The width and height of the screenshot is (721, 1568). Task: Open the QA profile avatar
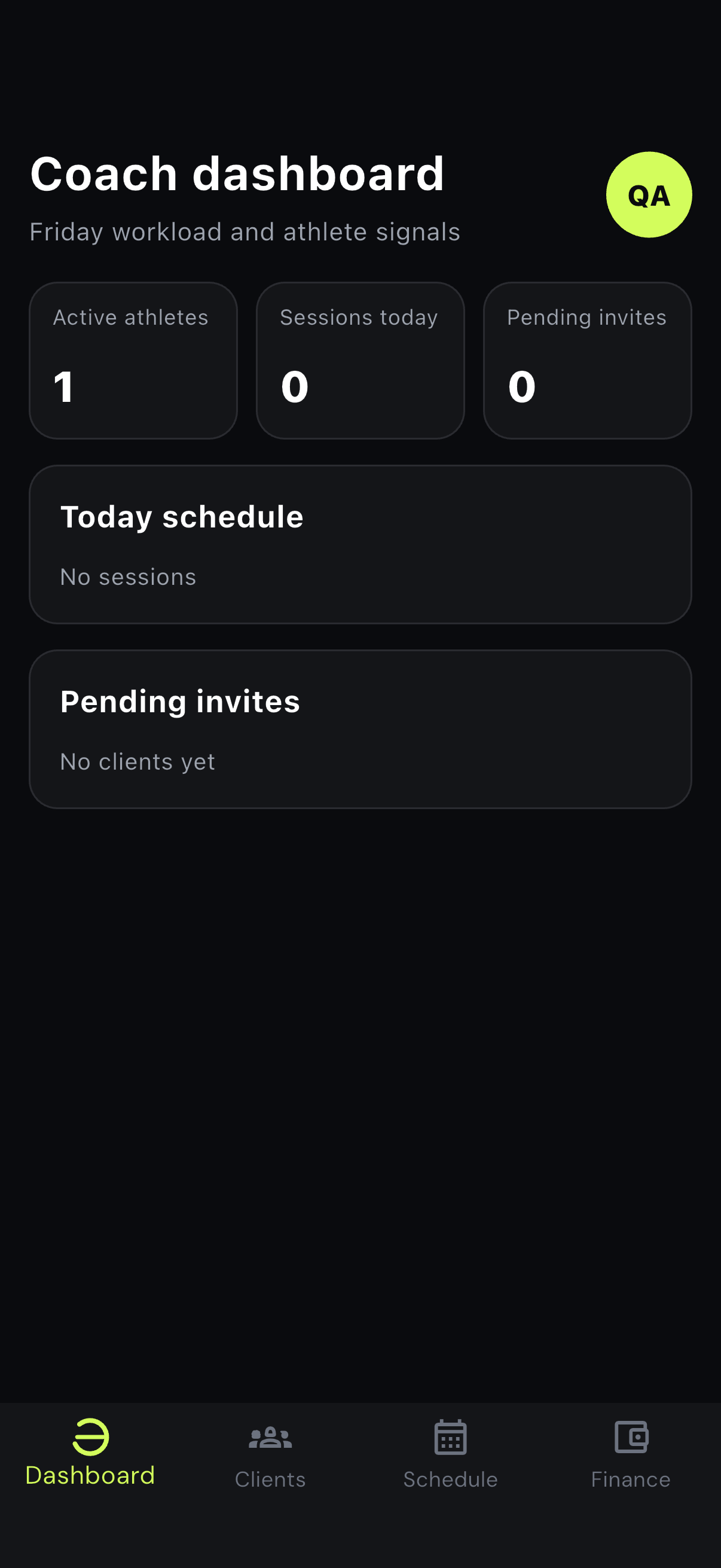(649, 195)
